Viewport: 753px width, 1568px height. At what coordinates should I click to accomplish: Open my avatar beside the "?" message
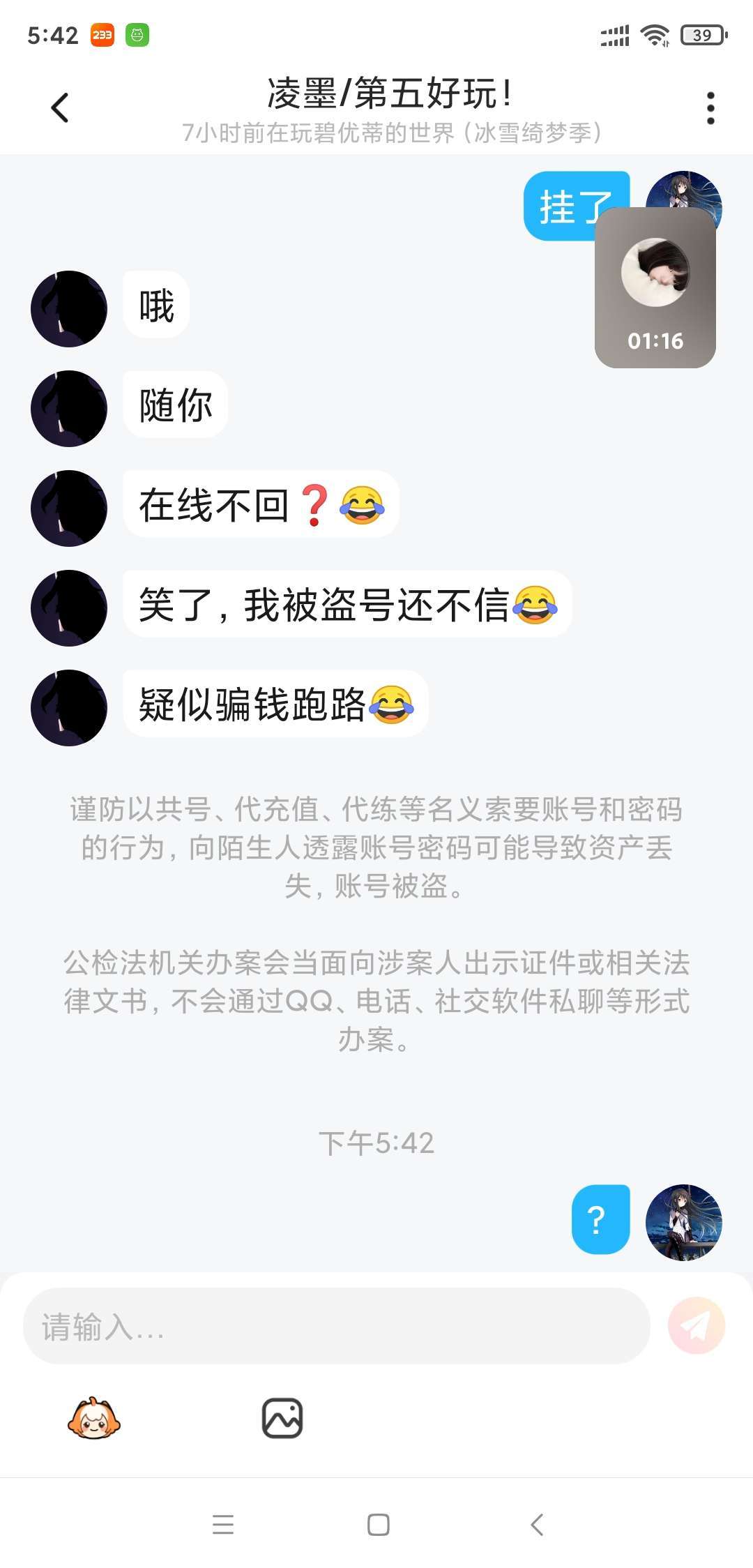(x=683, y=1222)
